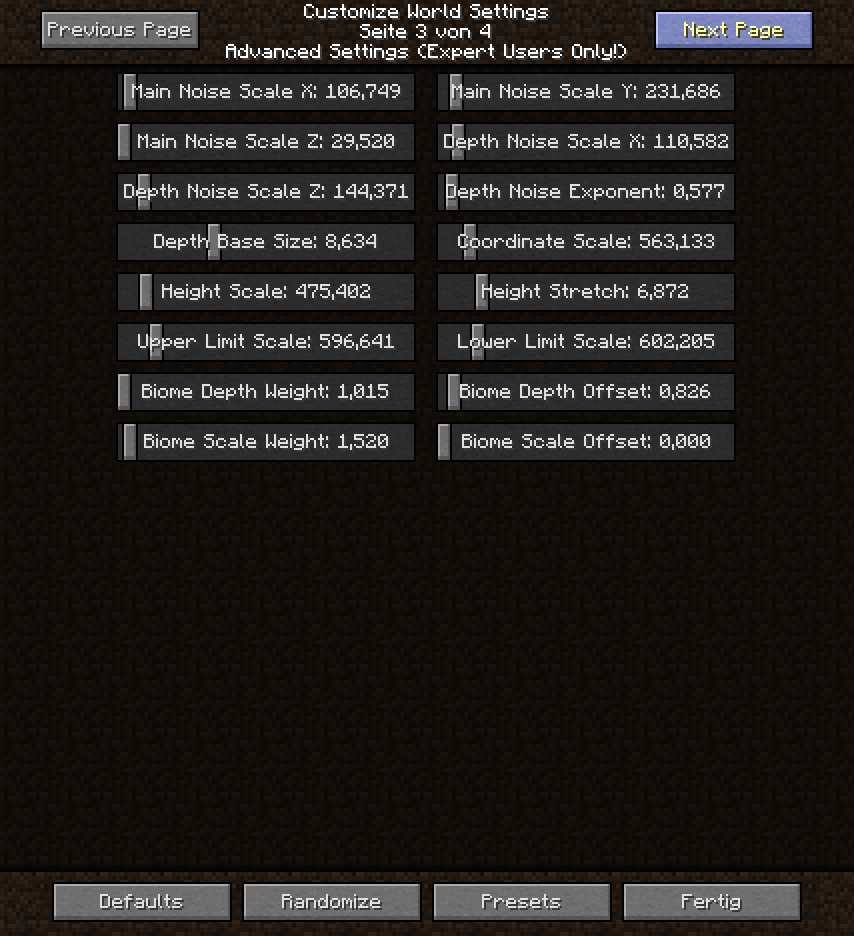Tap the Depth Noise Scale Z slider

click(x=266, y=191)
